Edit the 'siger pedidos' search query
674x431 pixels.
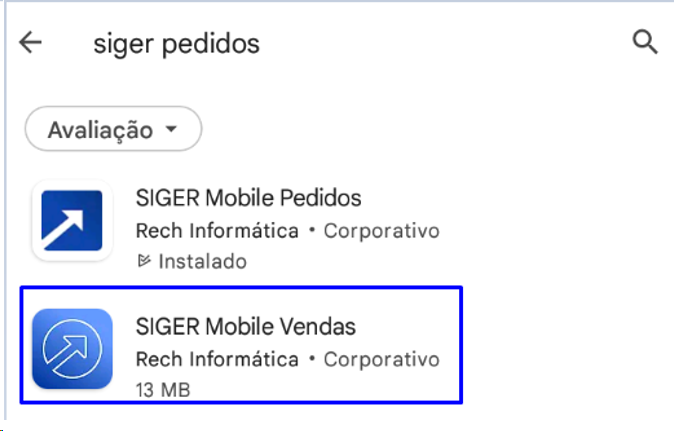[176, 44]
